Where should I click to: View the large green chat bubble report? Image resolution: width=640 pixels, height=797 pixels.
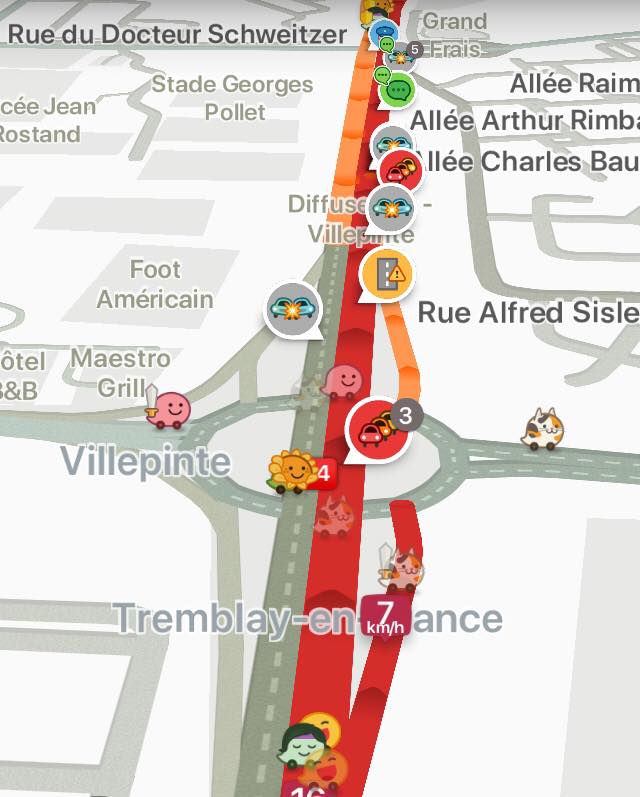(397, 90)
